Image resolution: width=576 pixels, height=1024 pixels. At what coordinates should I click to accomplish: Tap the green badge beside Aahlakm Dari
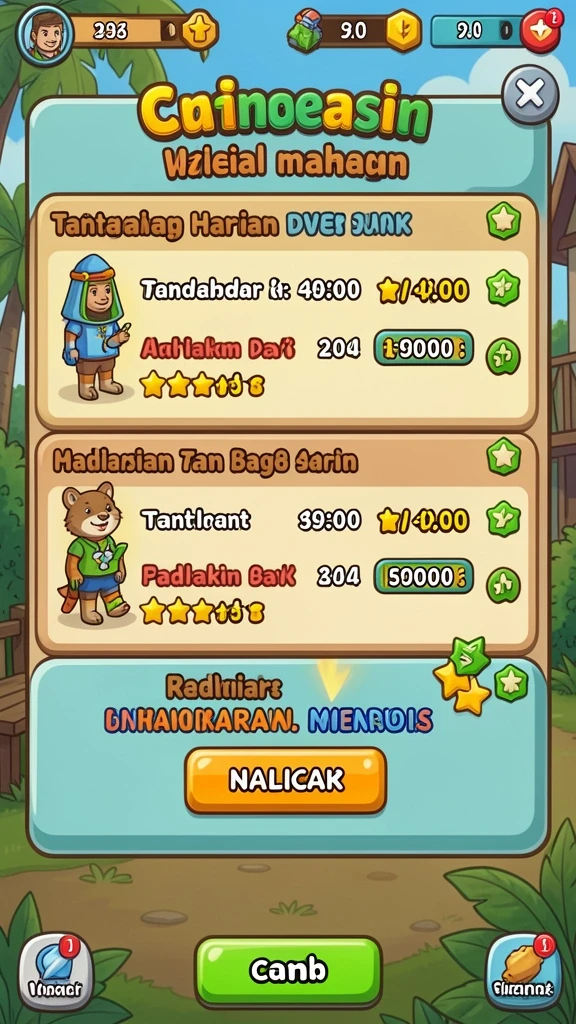pos(503,356)
